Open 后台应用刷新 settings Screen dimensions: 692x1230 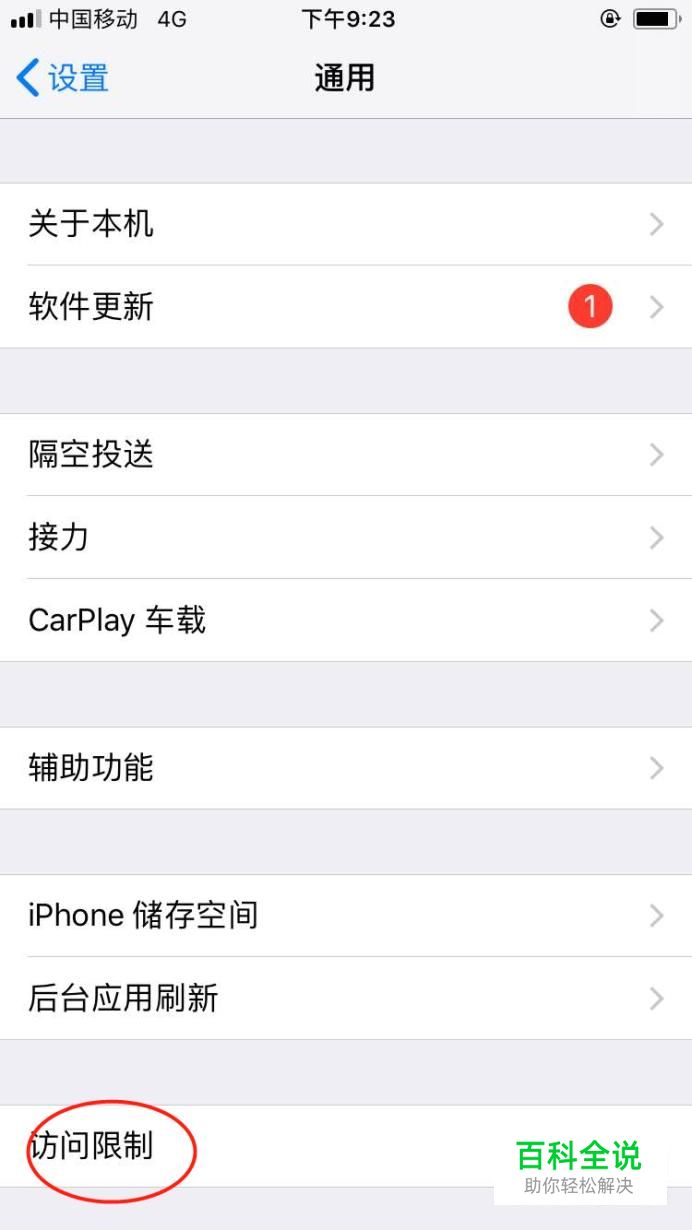coord(346,998)
